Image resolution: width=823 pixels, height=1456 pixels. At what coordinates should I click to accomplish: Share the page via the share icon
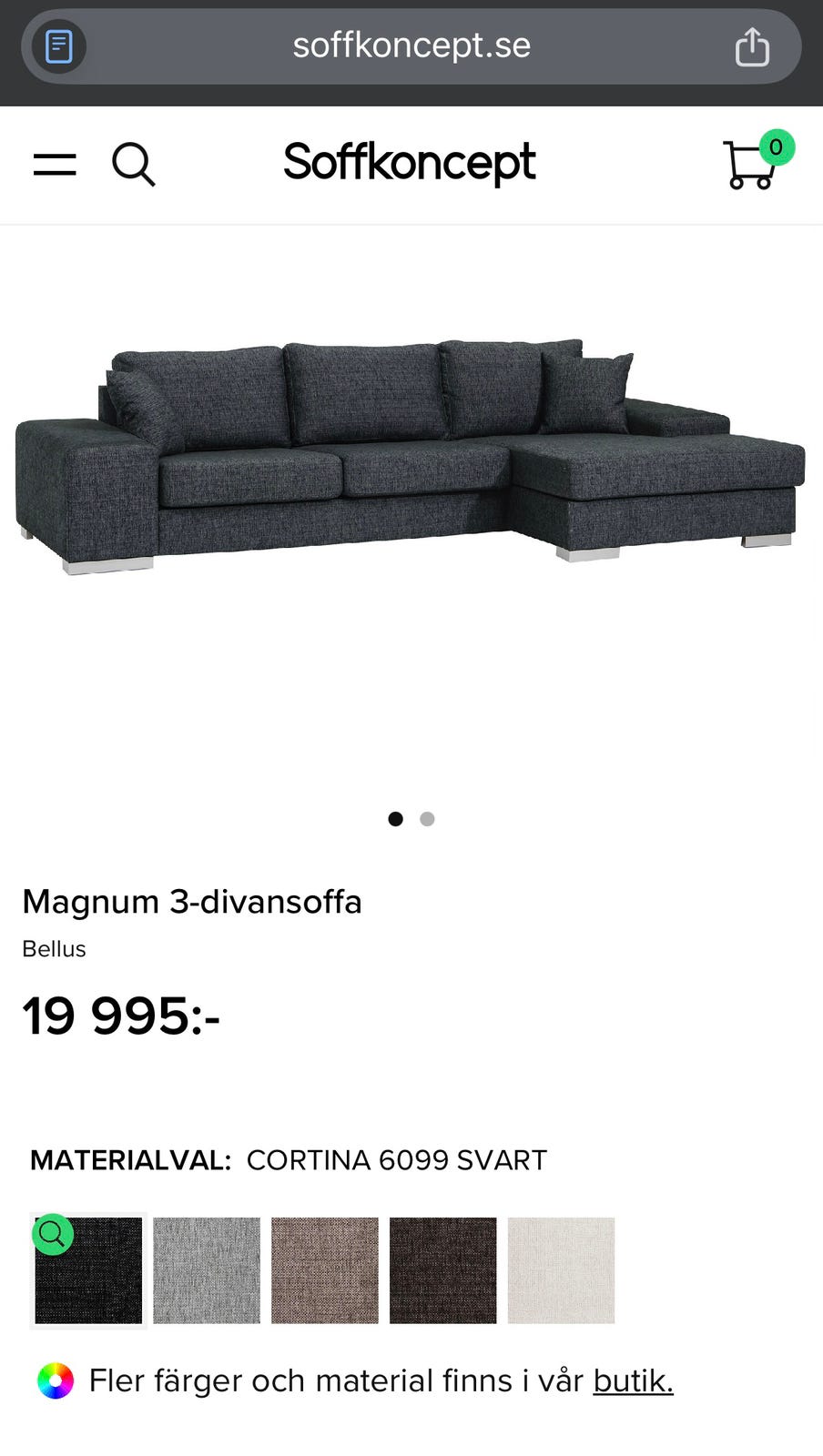[752, 45]
